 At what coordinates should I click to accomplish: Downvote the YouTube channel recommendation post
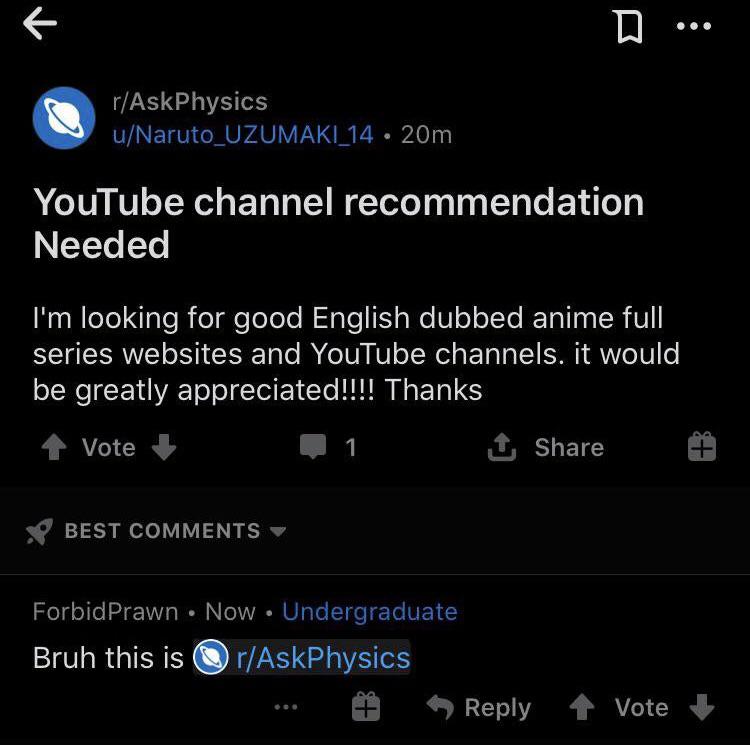click(x=164, y=448)
